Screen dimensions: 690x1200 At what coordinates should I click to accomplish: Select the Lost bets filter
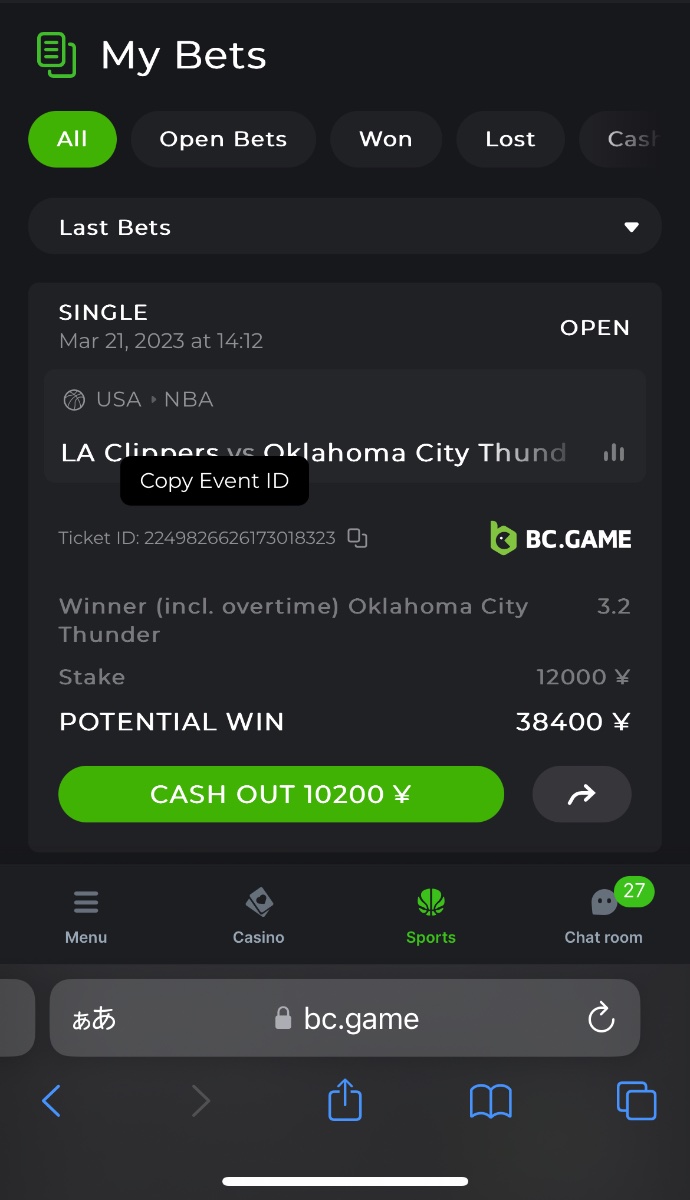[510, 139]
